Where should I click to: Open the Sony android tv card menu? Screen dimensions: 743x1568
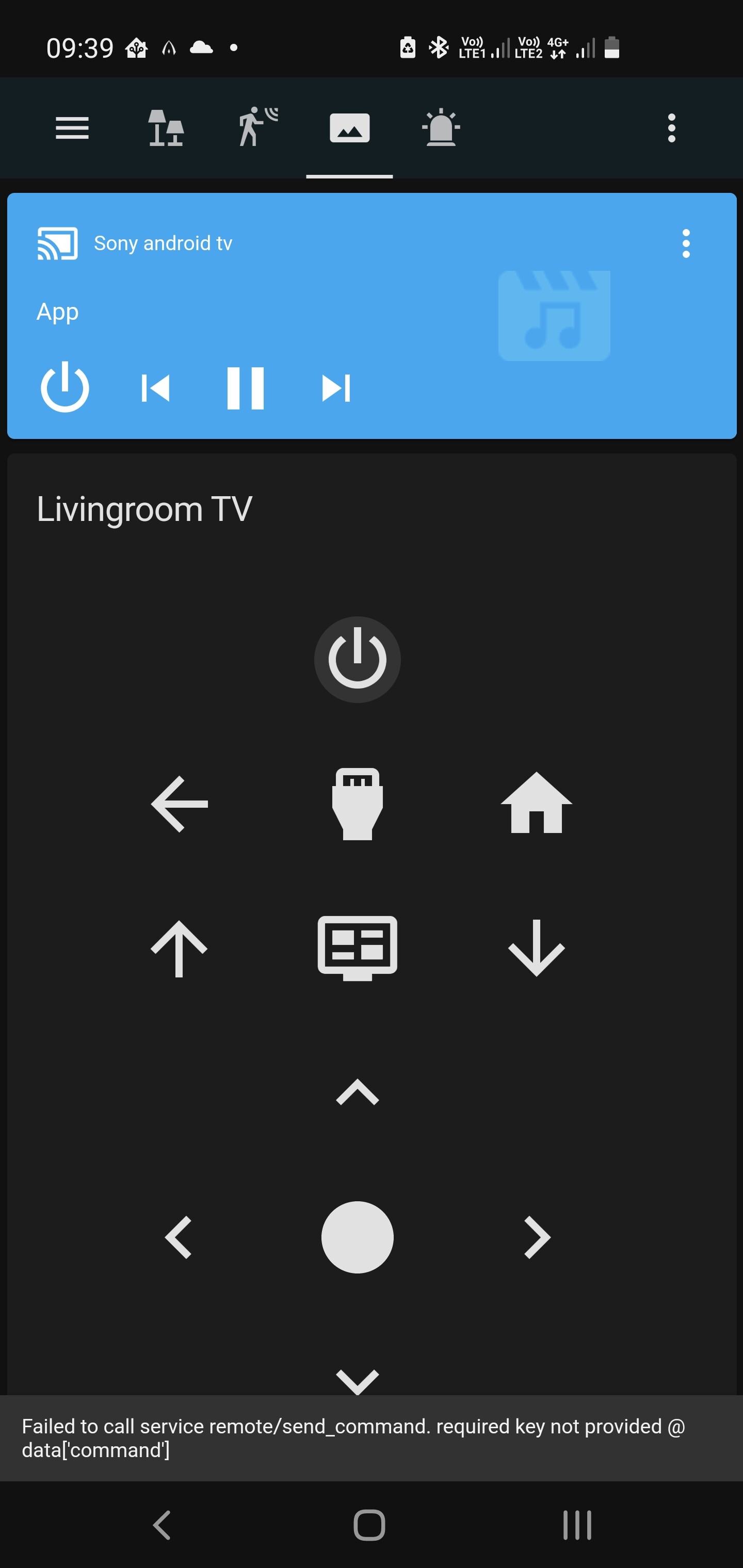click(686, 242)
